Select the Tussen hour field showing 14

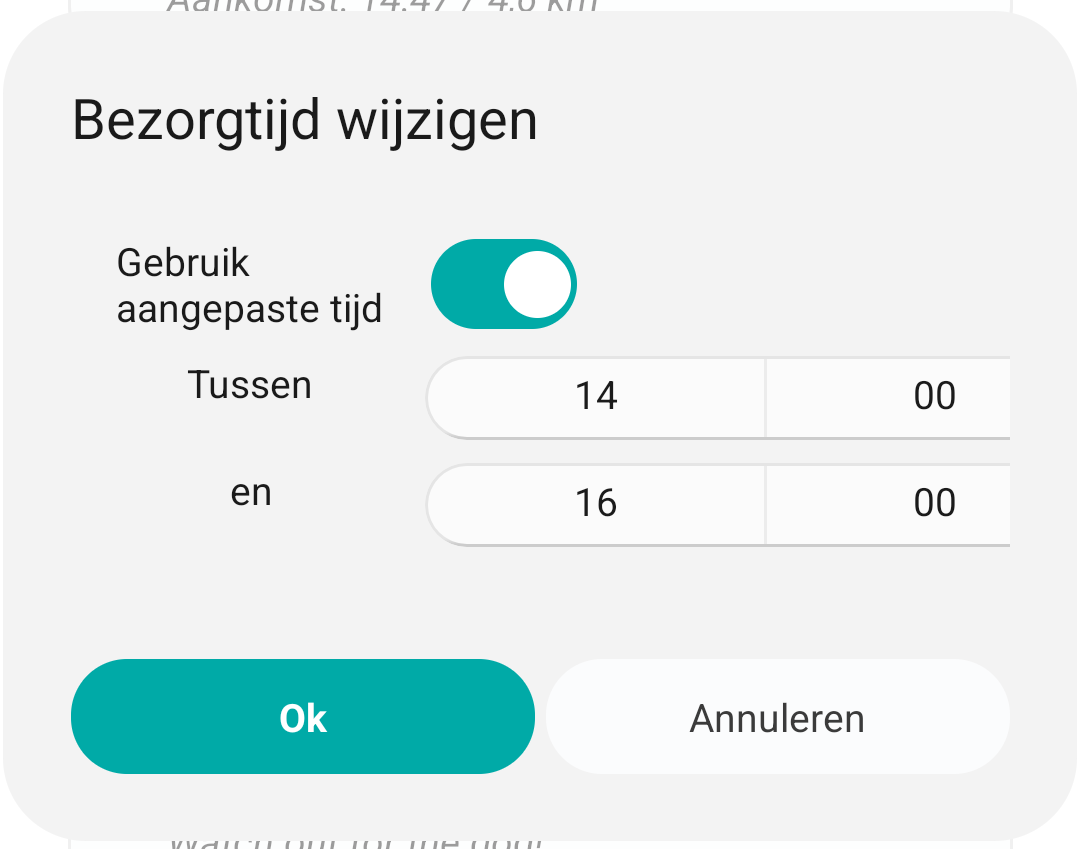(x=596, y=397)
